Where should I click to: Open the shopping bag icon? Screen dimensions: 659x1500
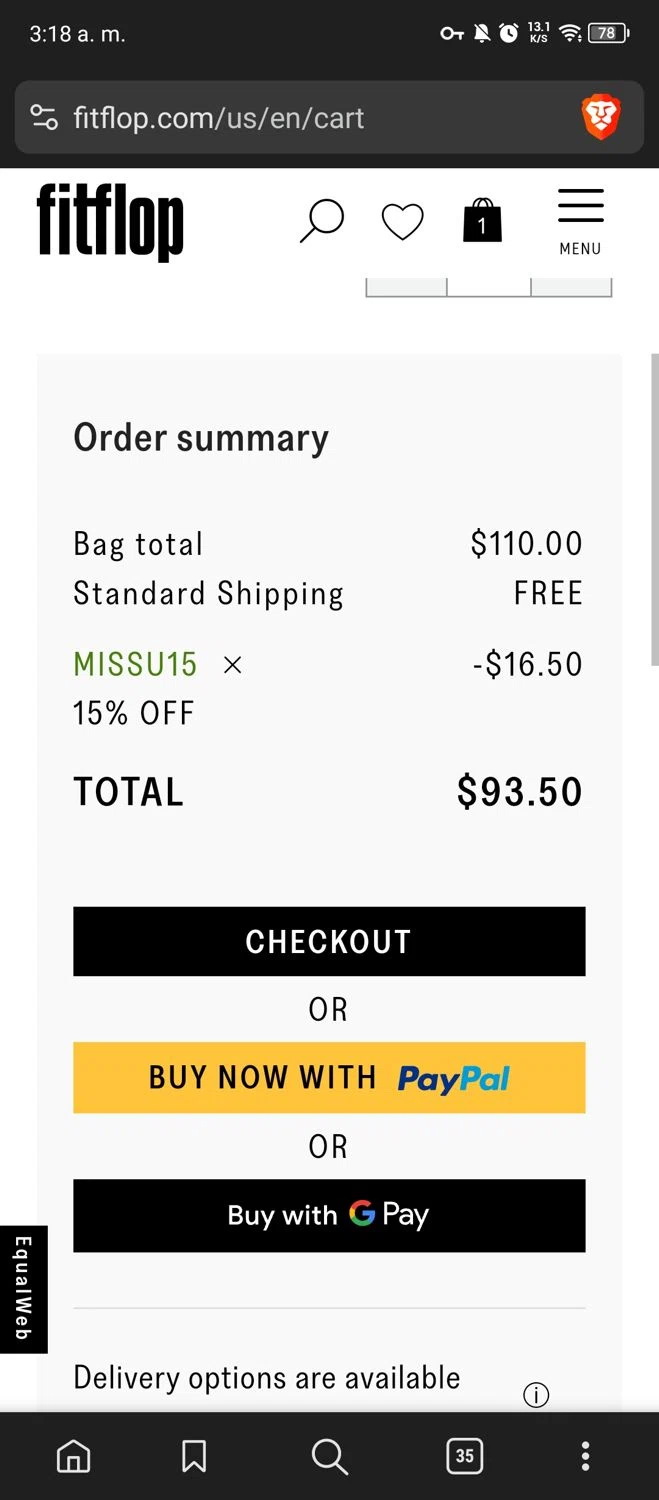pos(482,220)
